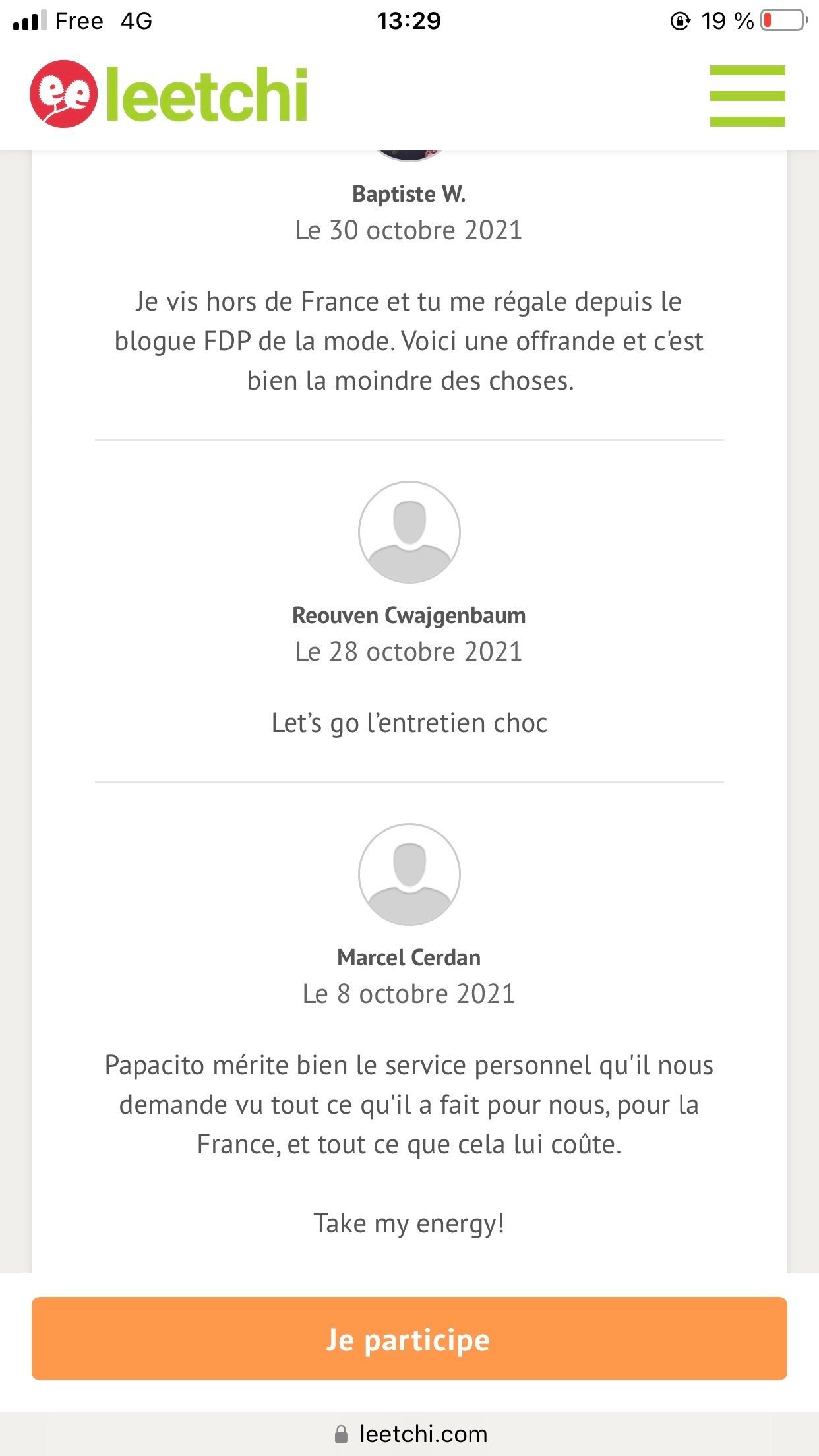Image resolution: width=819 pixels, height=1456 pixels.
Task: Tap the leetchi.com address bar
Action: [409, 1434]
